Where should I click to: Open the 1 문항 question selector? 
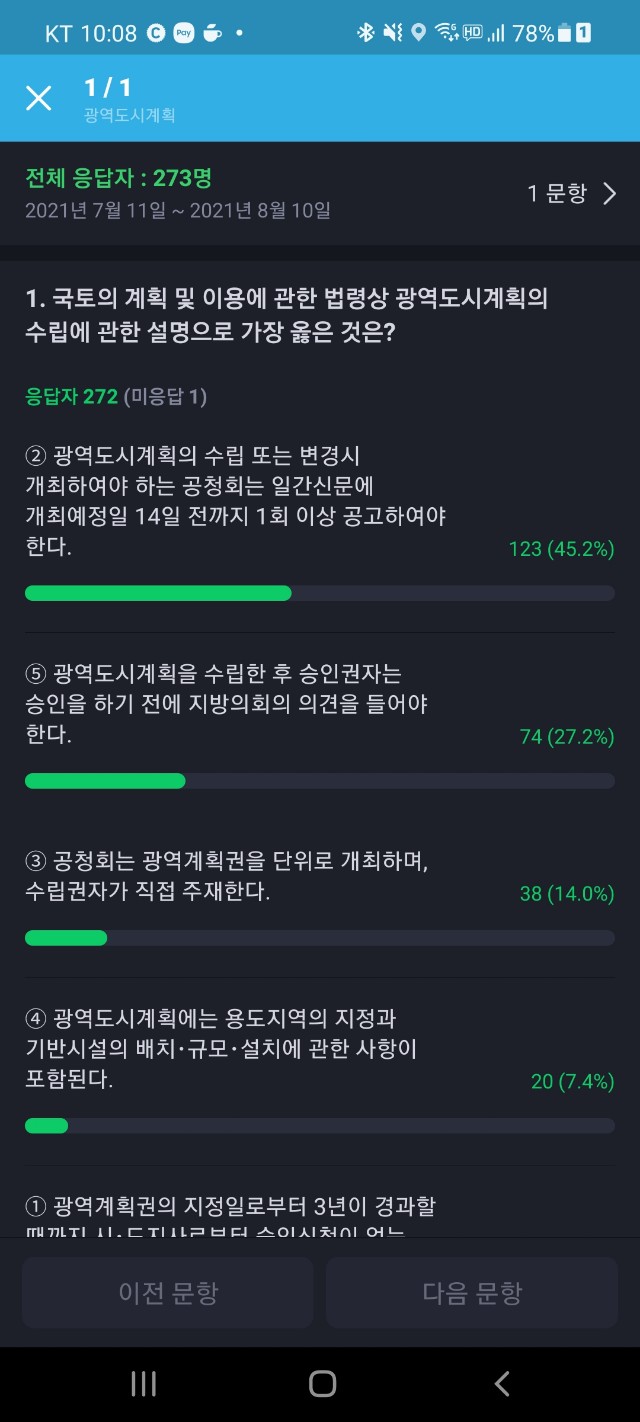(x=572, y=194)
